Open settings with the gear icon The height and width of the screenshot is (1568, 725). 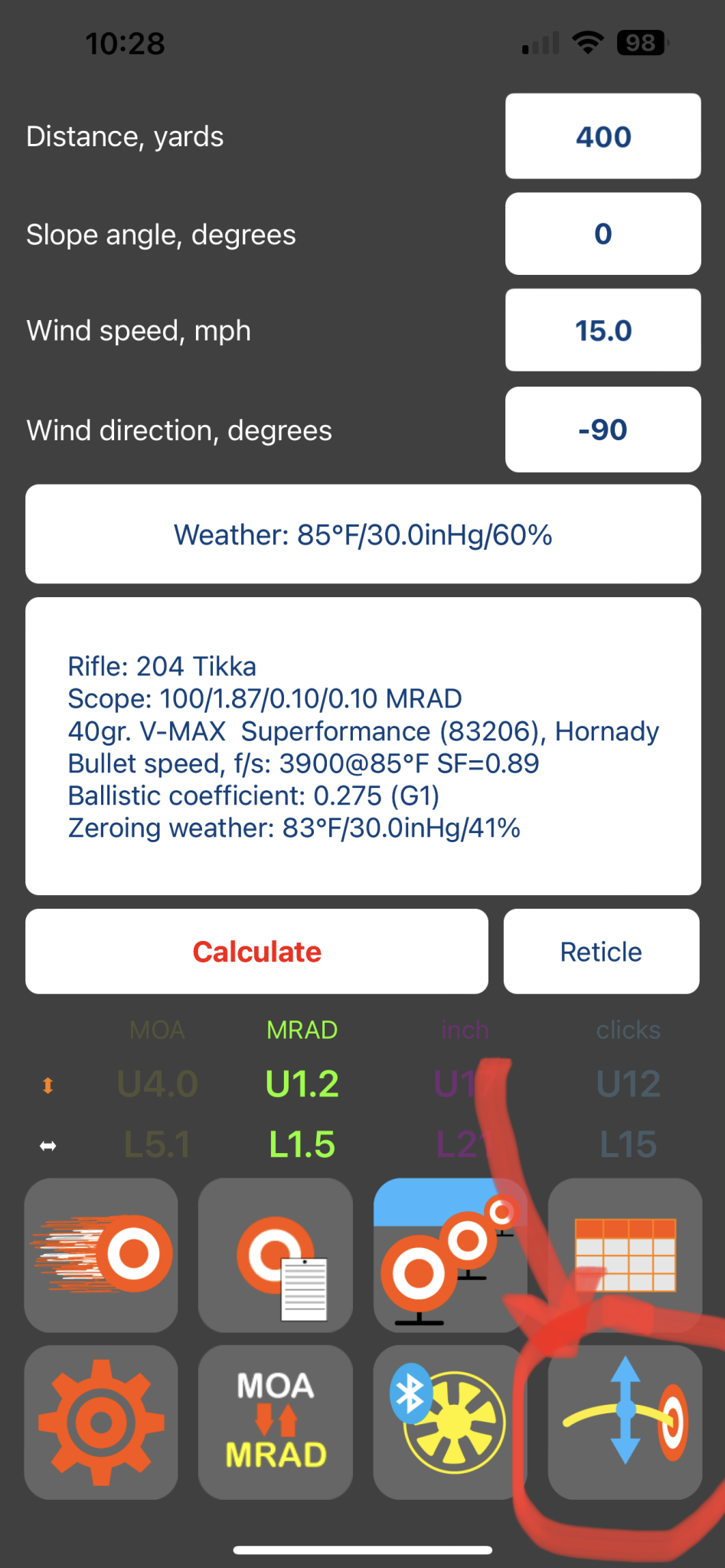pos(101,1422)
